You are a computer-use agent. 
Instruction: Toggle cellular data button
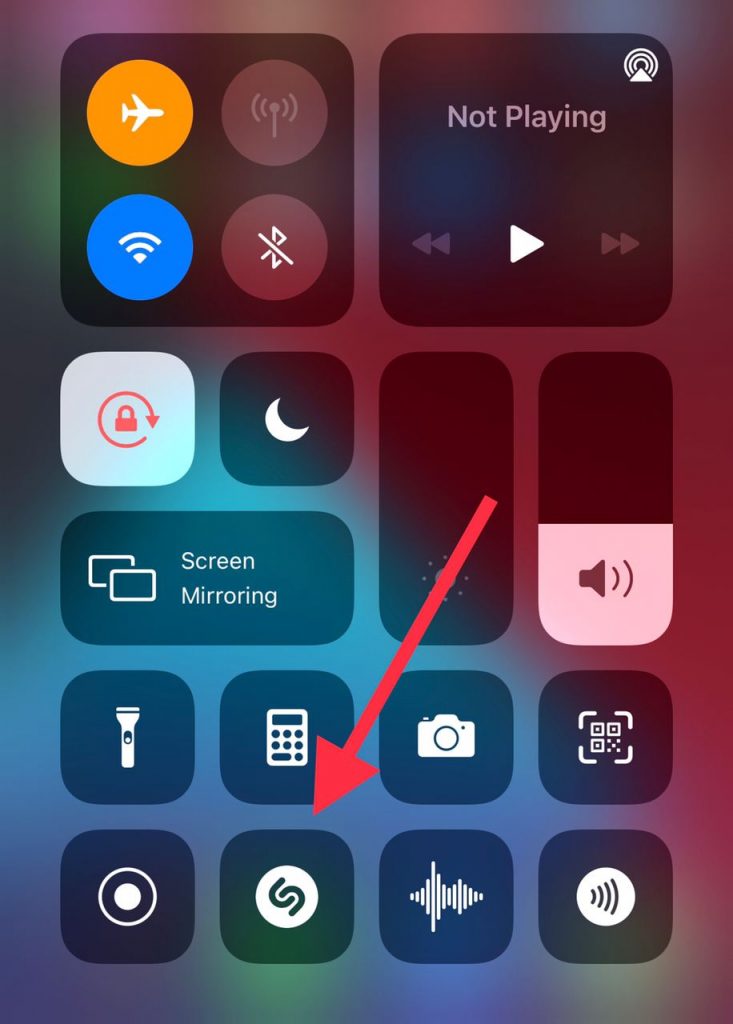tap(274, 113)
